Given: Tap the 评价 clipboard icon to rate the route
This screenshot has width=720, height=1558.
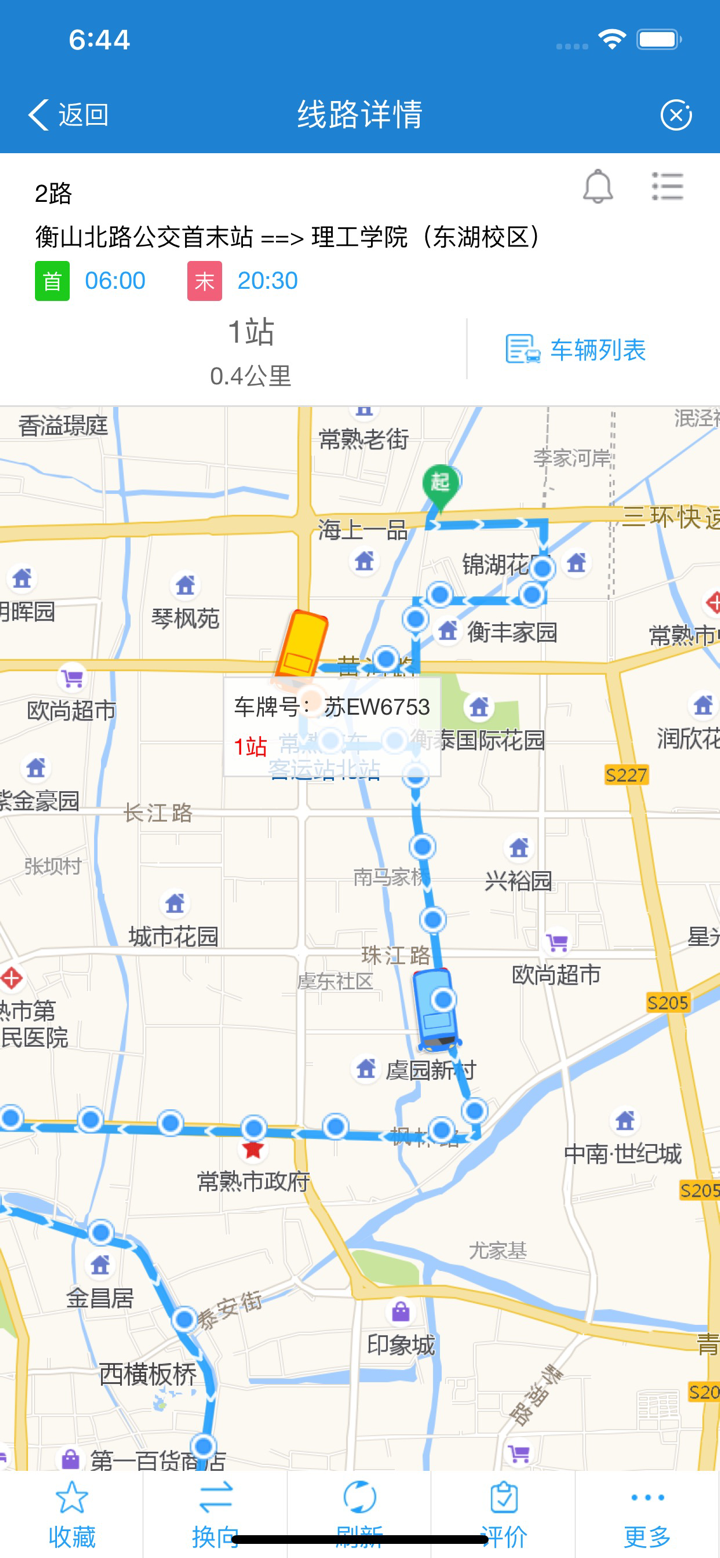Looking at the screenshot, I should pyautogui.click(x=503, y=1497).
